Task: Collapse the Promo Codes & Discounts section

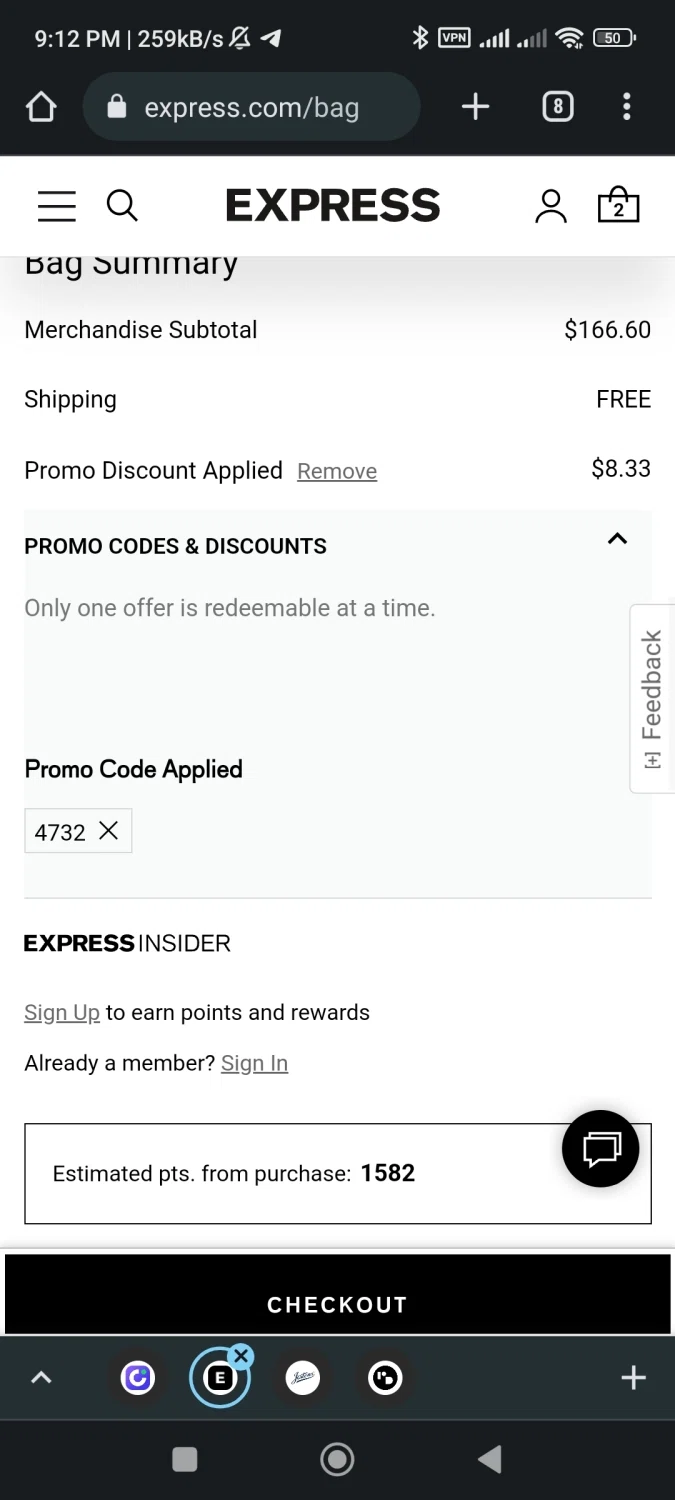Action: [x=617, y=540]
